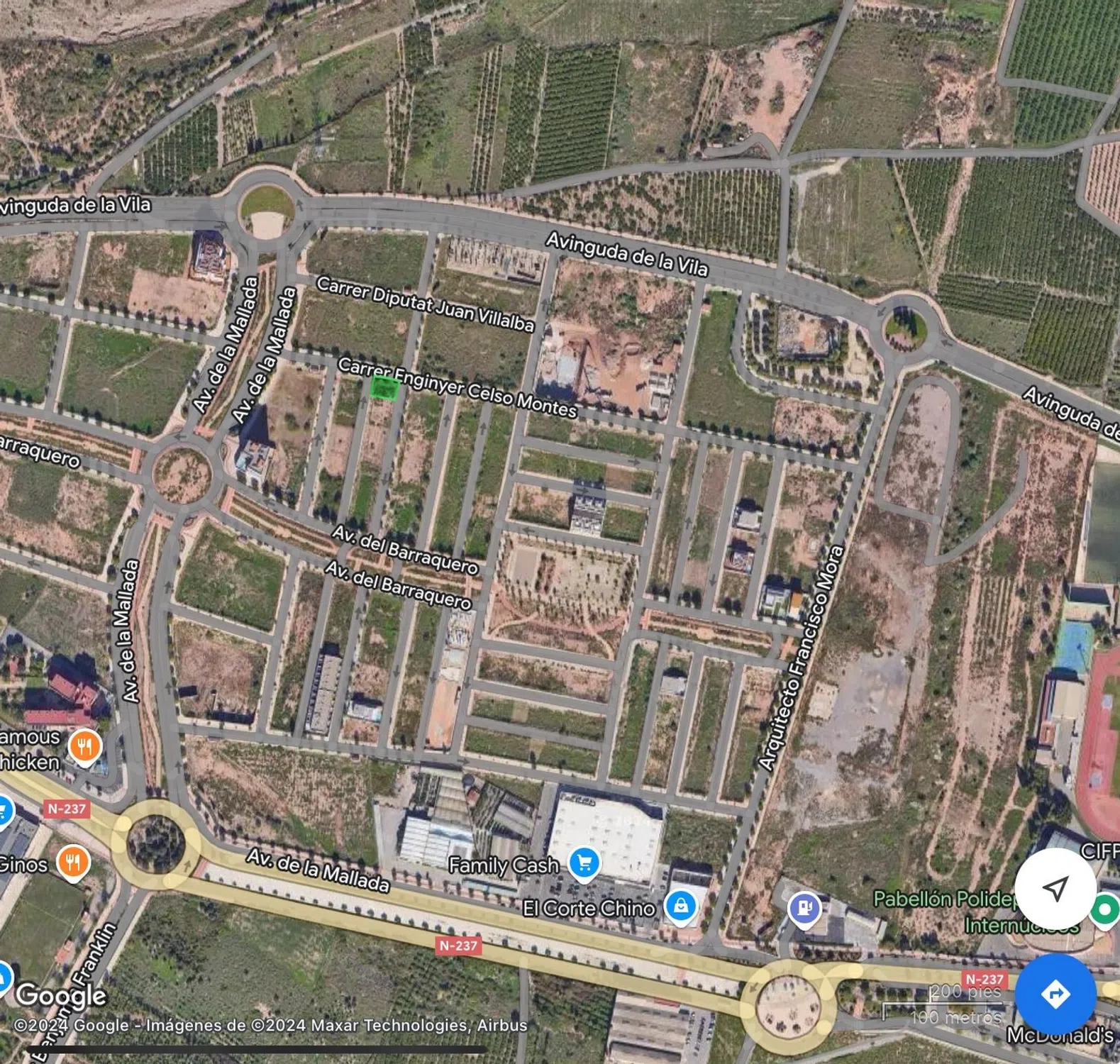The height and width of the screenshot is (1064, 1120).
Task: Open the Ginos restaurant pin
Action: click(x=73, y=862)
